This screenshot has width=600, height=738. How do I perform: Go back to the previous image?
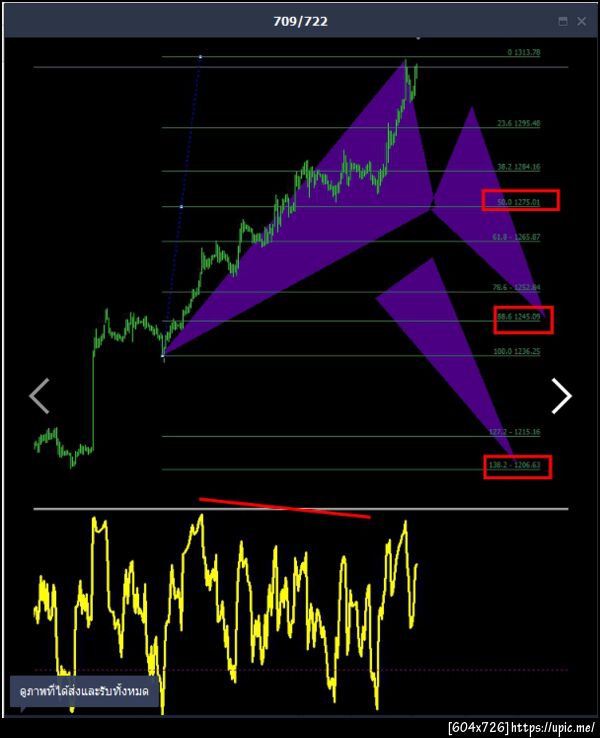pos(39,397)
